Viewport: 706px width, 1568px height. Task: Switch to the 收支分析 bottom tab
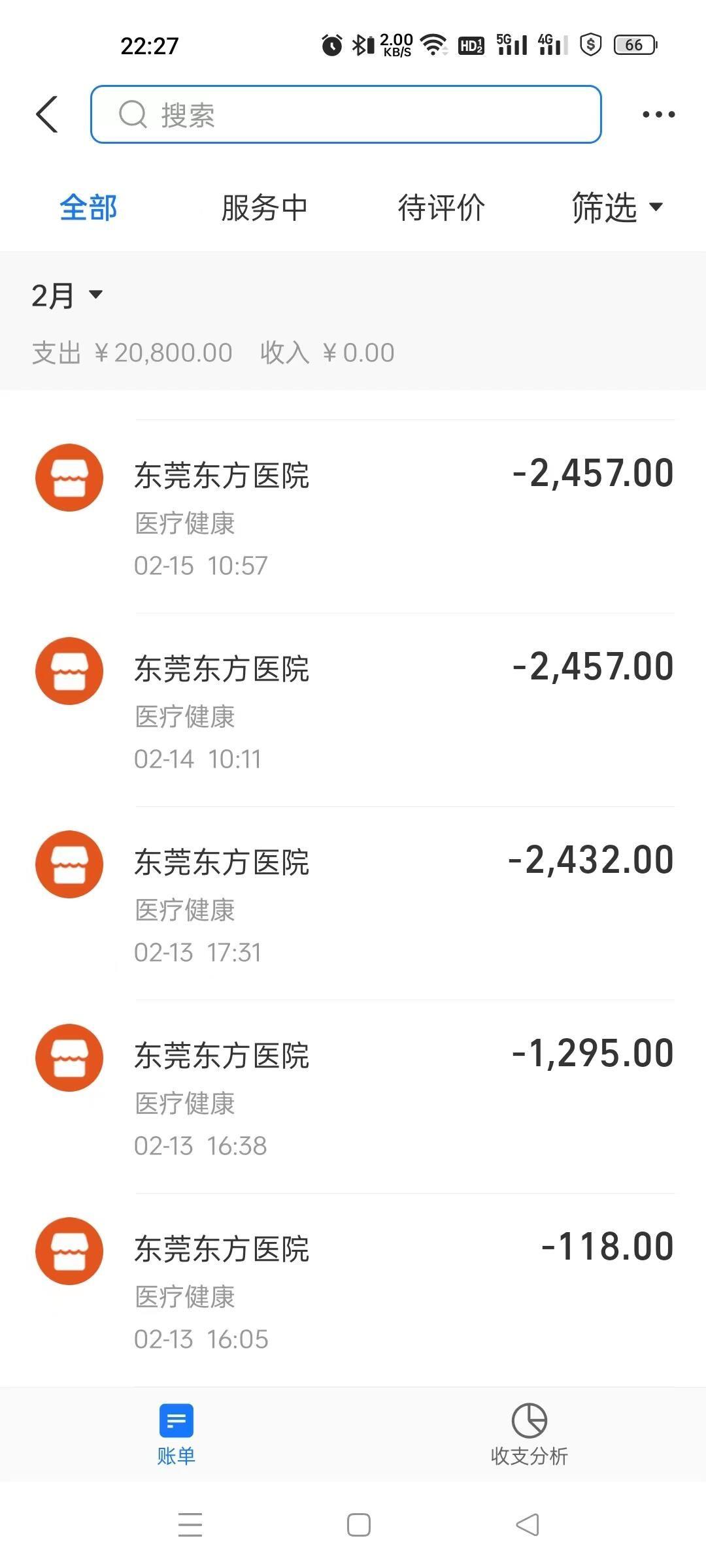pyautogui.click(x=529, y=1435)
